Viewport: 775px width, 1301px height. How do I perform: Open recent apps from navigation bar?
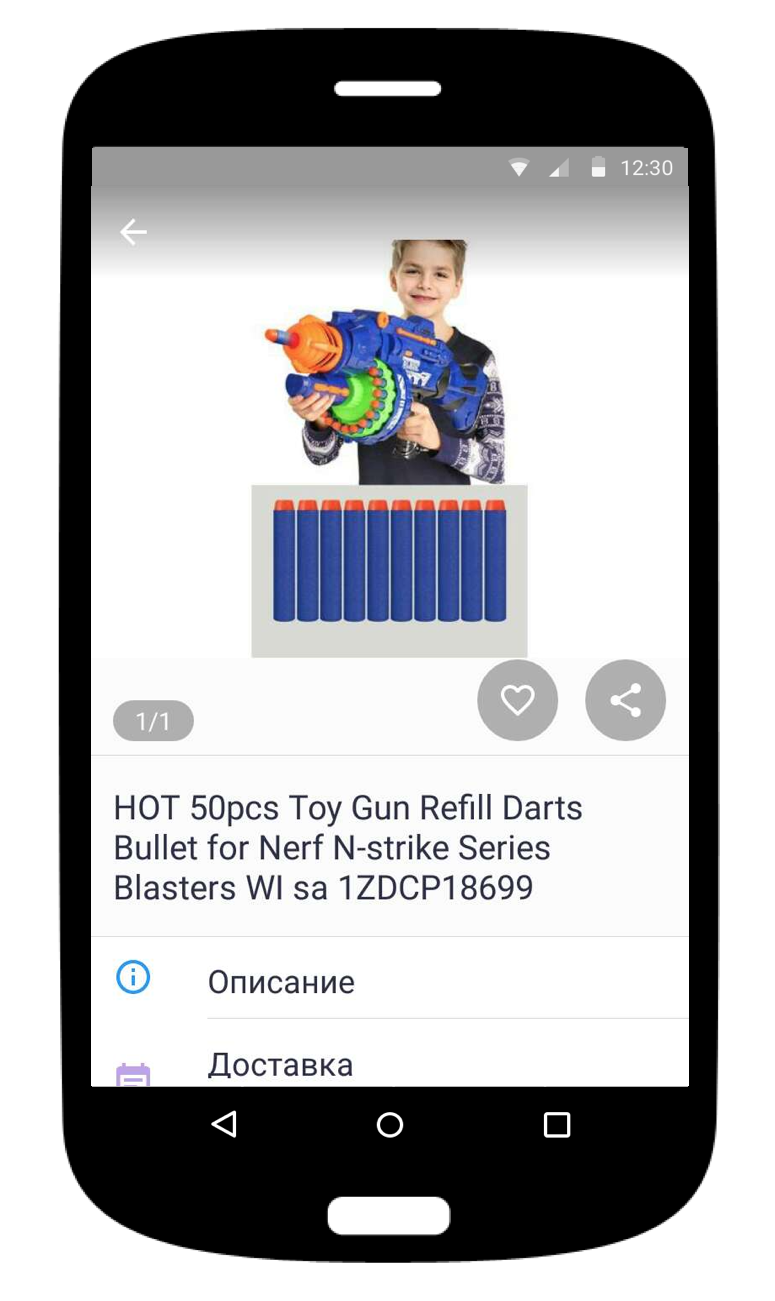pyautogui.click(x=556, y=1125)
